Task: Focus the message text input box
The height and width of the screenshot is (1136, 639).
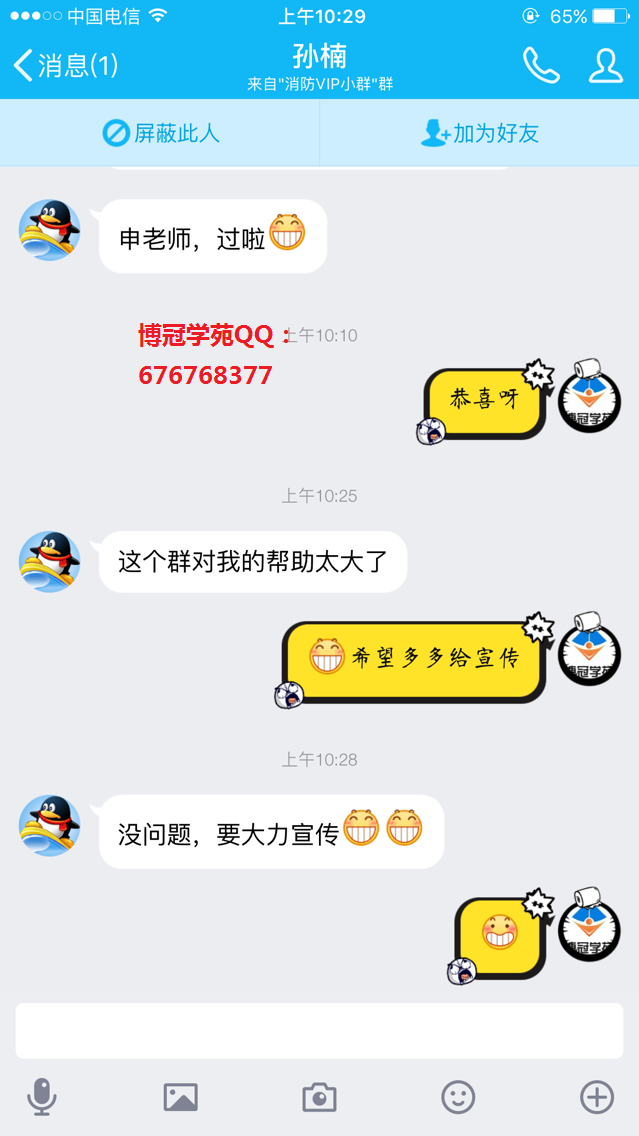Action: tap(319, 1030)
